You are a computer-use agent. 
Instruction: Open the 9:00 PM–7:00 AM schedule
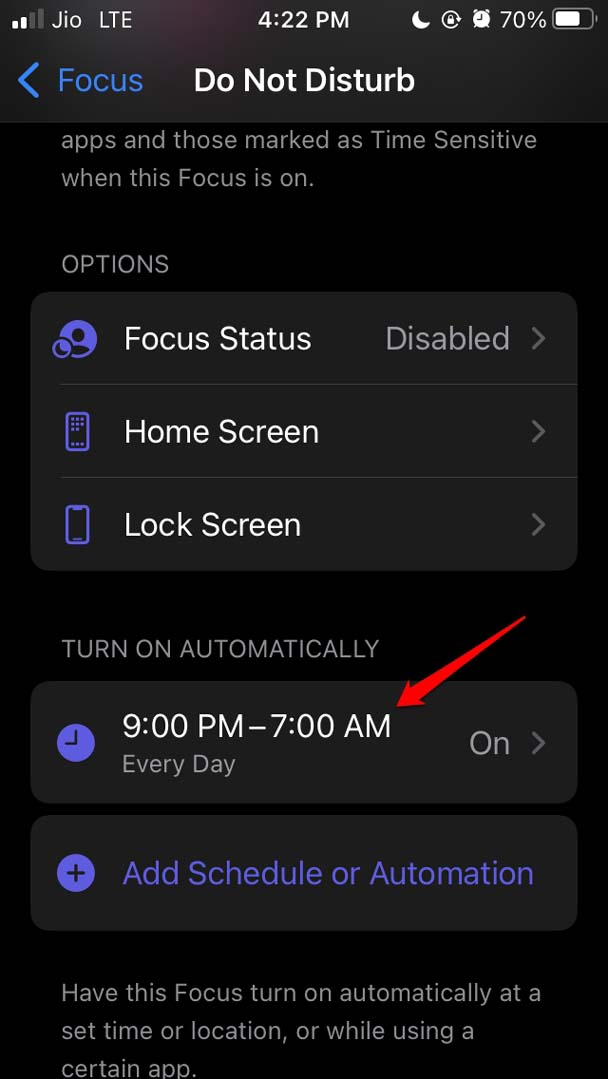pos(303,742)
